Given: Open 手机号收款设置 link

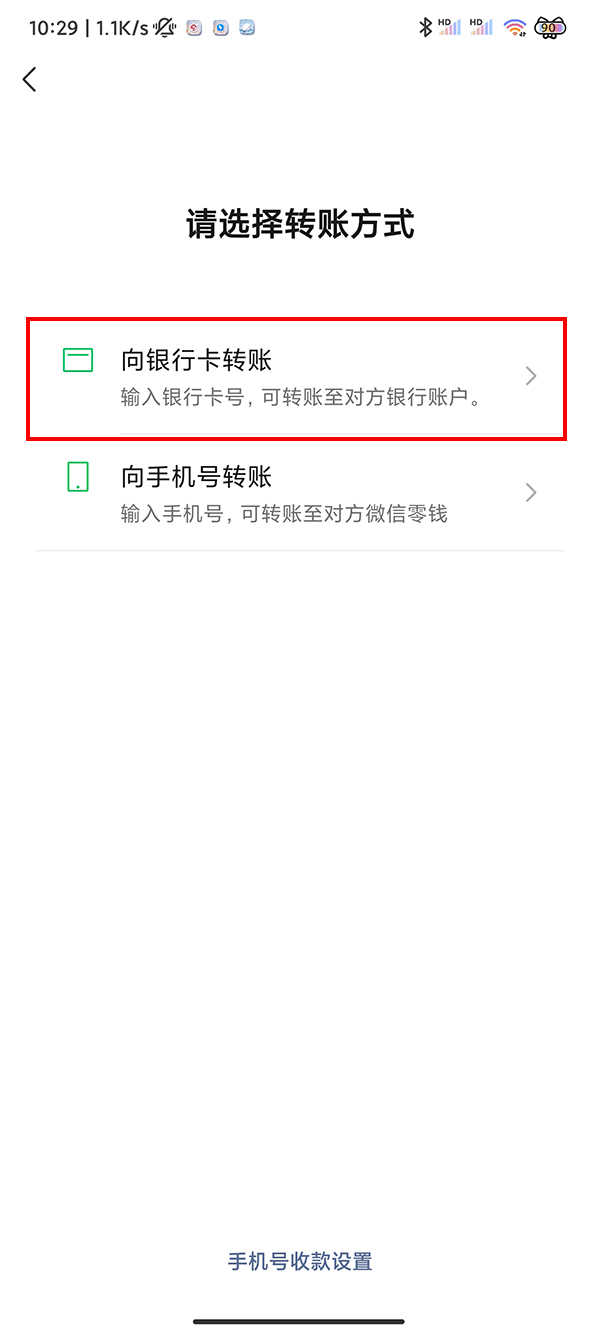Looking at the screenshot, I should pyautogui.click(x=300, y=1261).
